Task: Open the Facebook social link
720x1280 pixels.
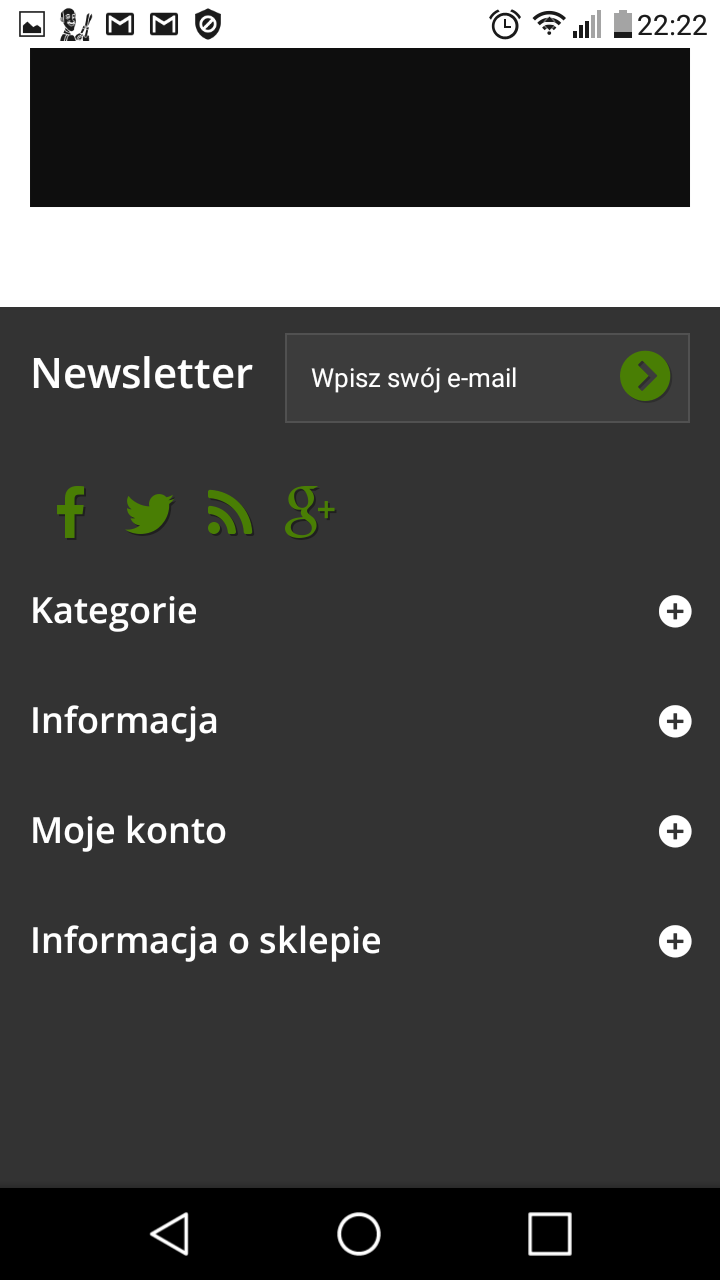Action: (x=70, y=513)
